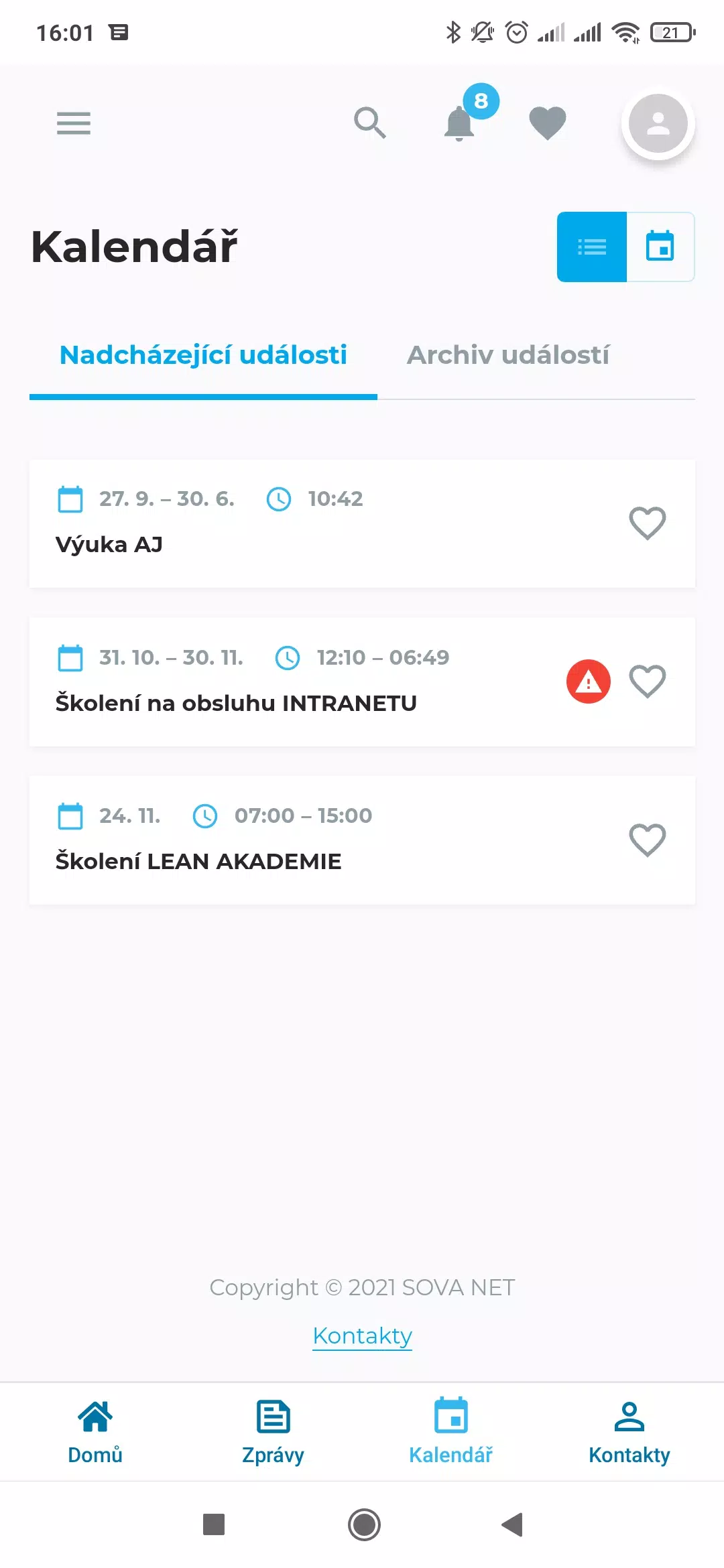
Task: Open the user profile avatar
Action: 658,123
